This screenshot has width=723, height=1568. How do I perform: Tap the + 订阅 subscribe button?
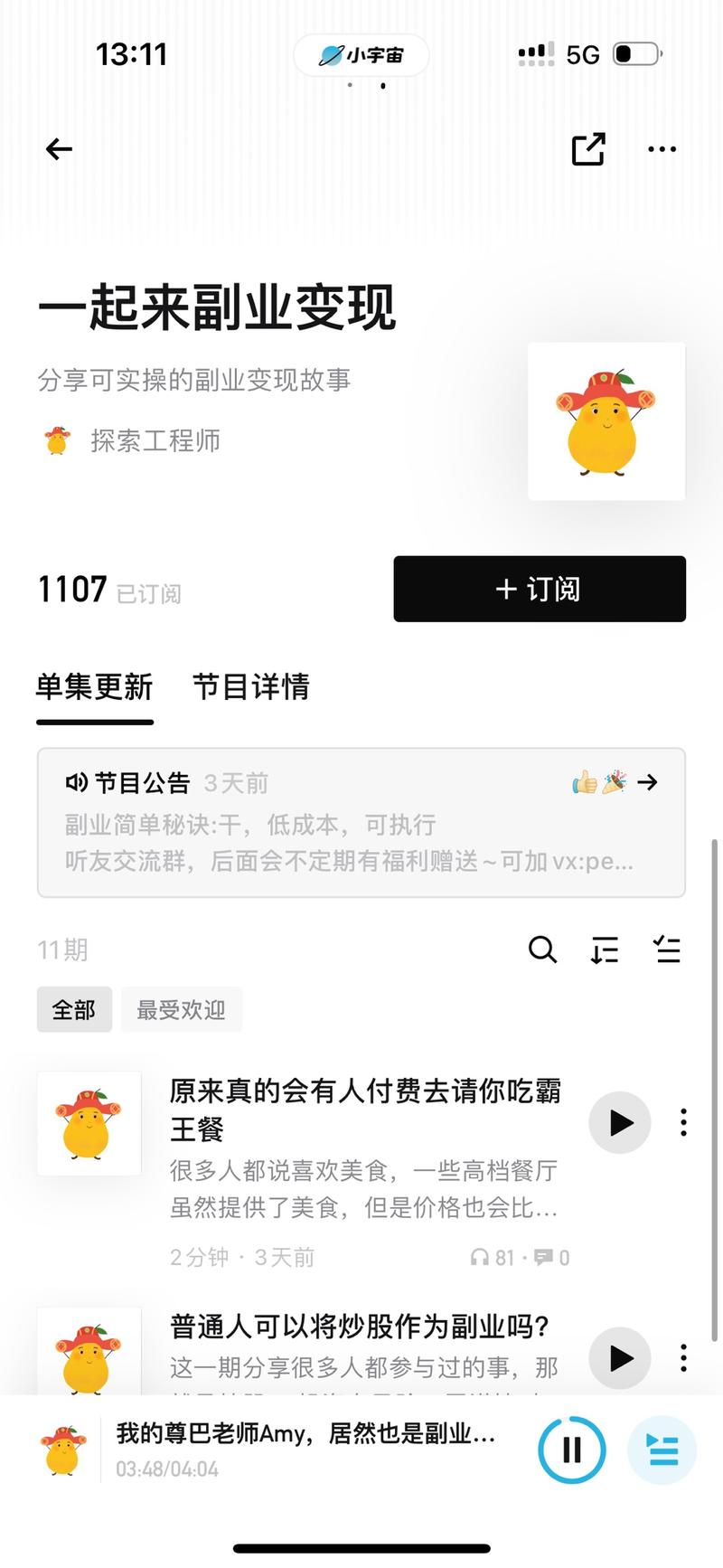click(539, 590)
